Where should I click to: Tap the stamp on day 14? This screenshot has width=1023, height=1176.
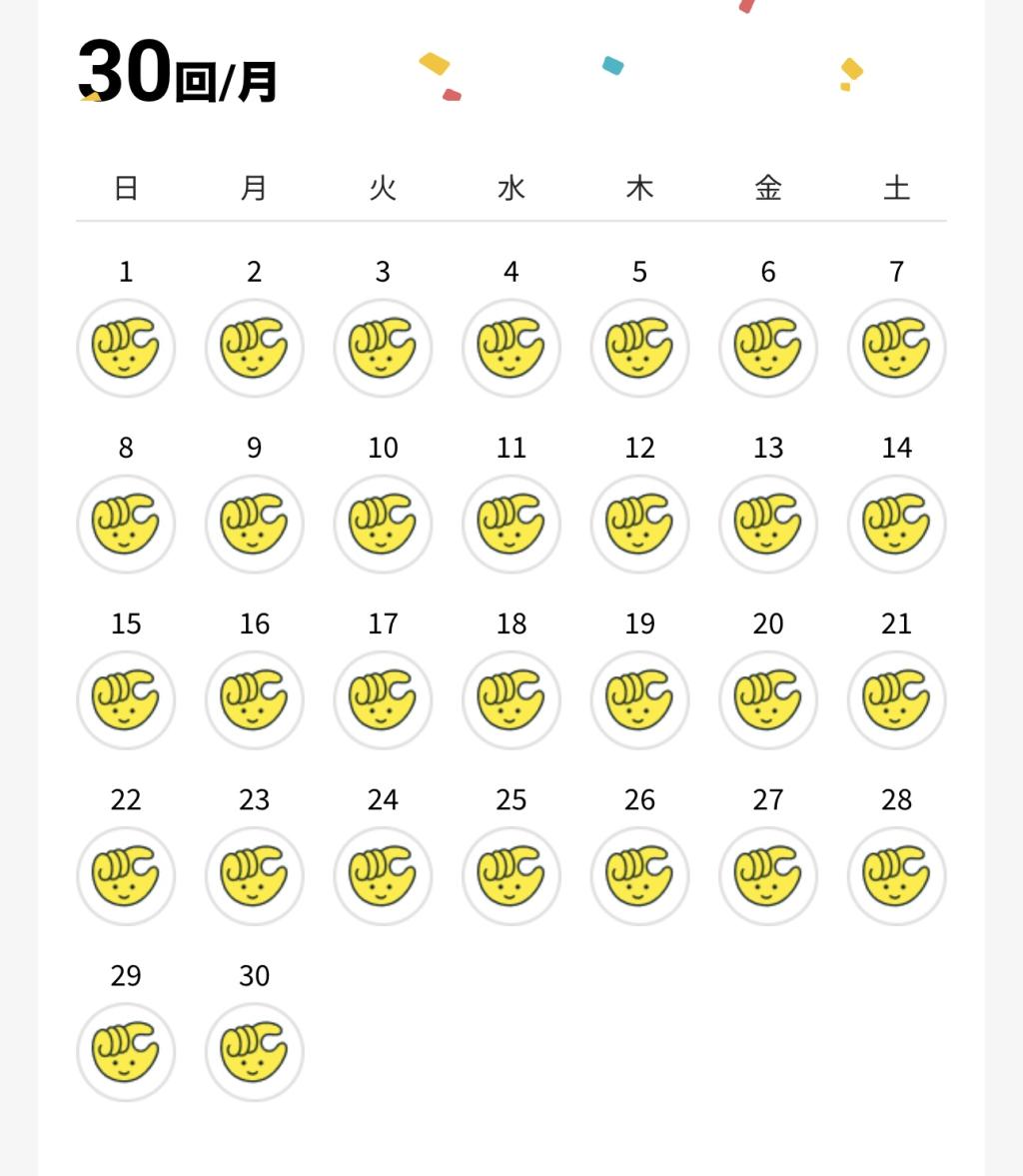896,524
